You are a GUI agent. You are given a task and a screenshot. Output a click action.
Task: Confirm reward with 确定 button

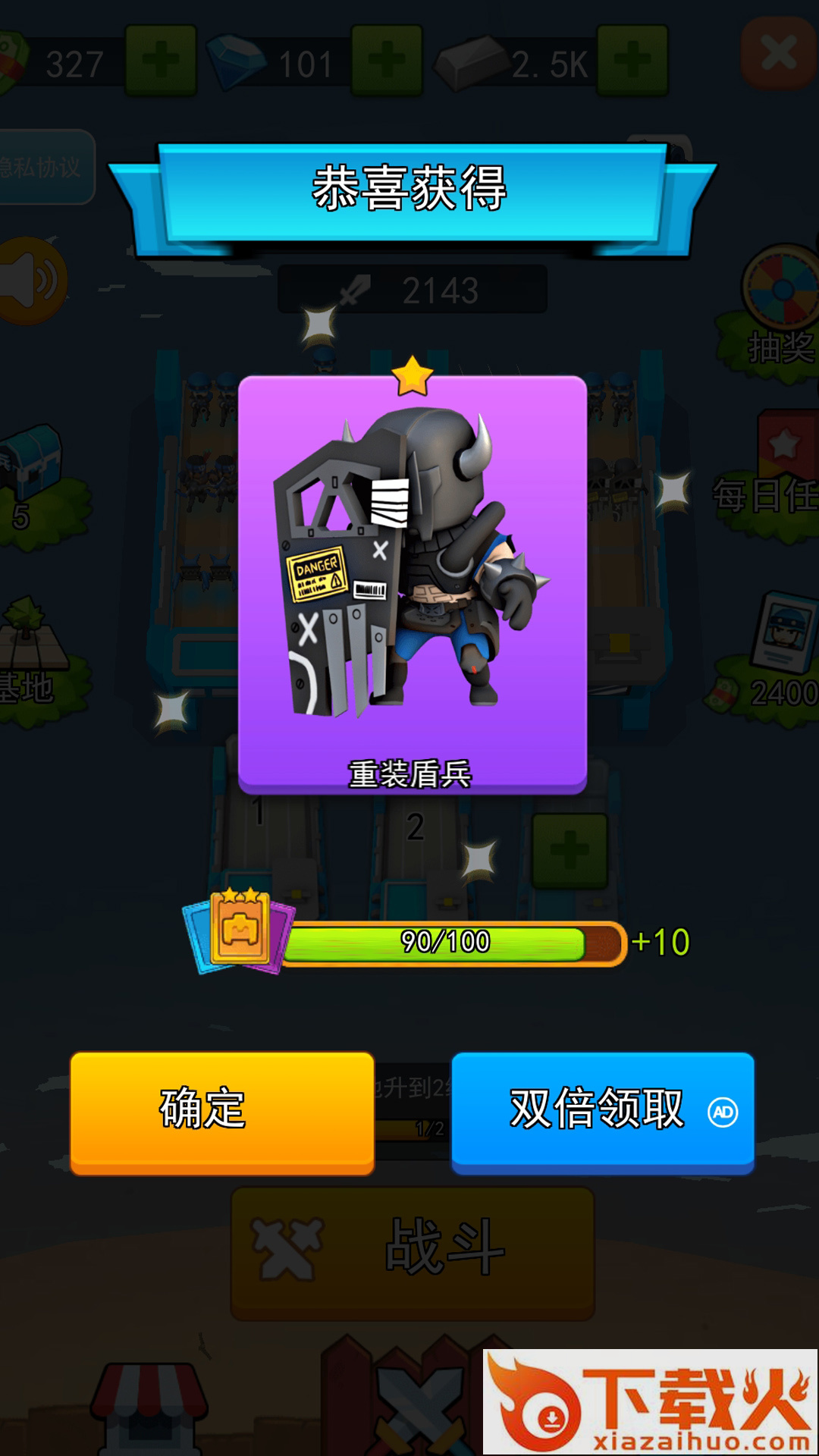(x=221, y=1111)
